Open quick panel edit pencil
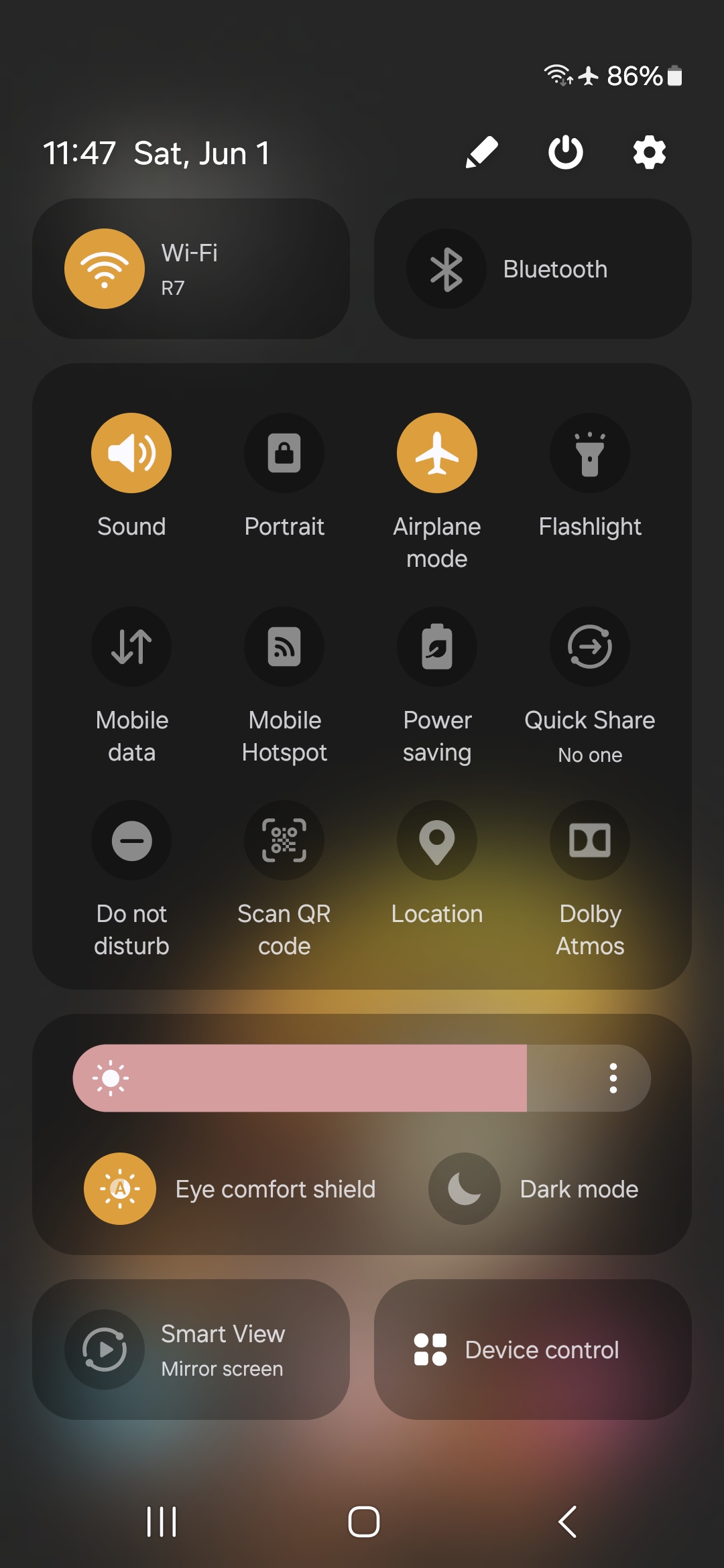 coord(481,153)
